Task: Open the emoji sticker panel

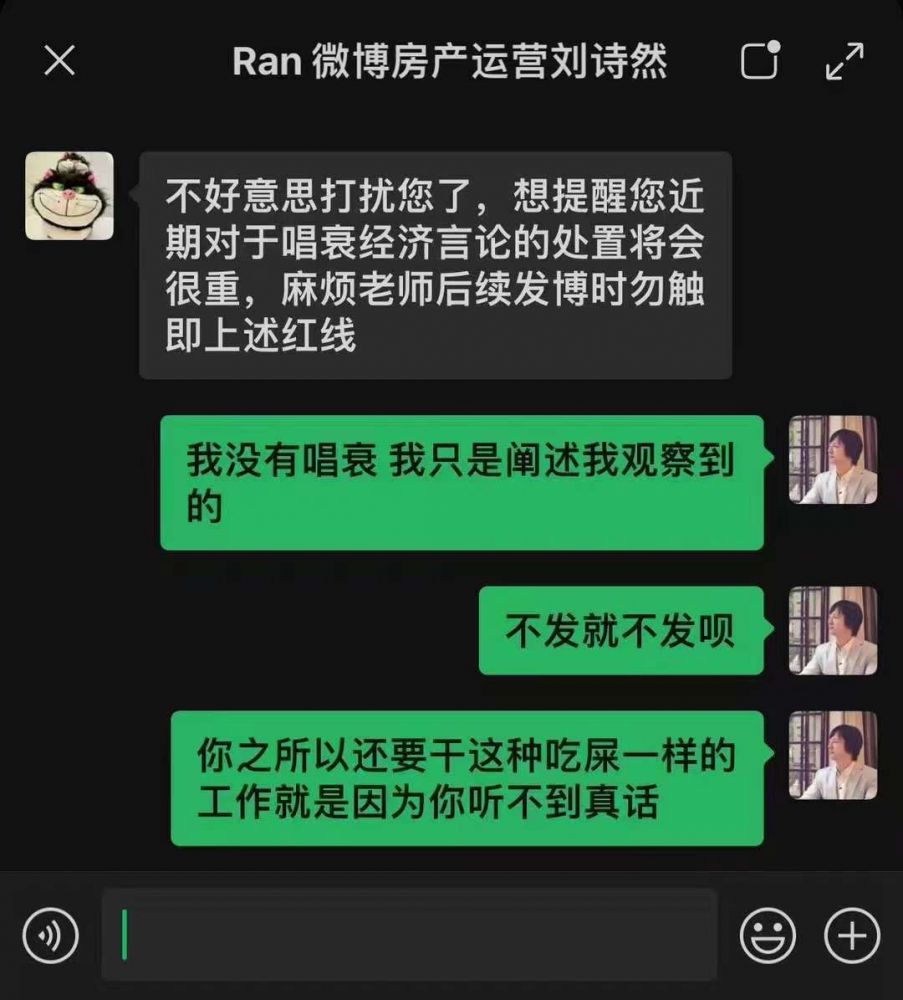Action: coord(767,936)
